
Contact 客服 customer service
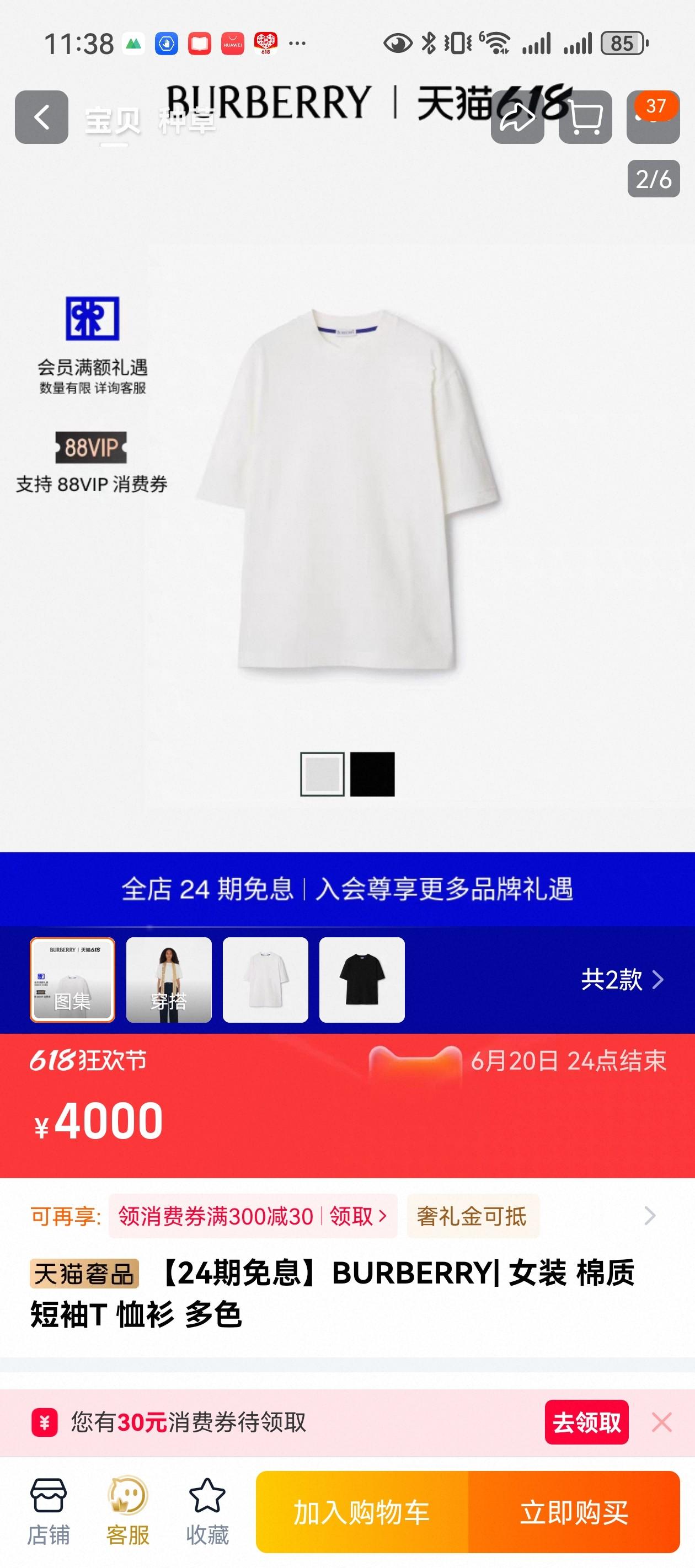tap(128, 1512)
